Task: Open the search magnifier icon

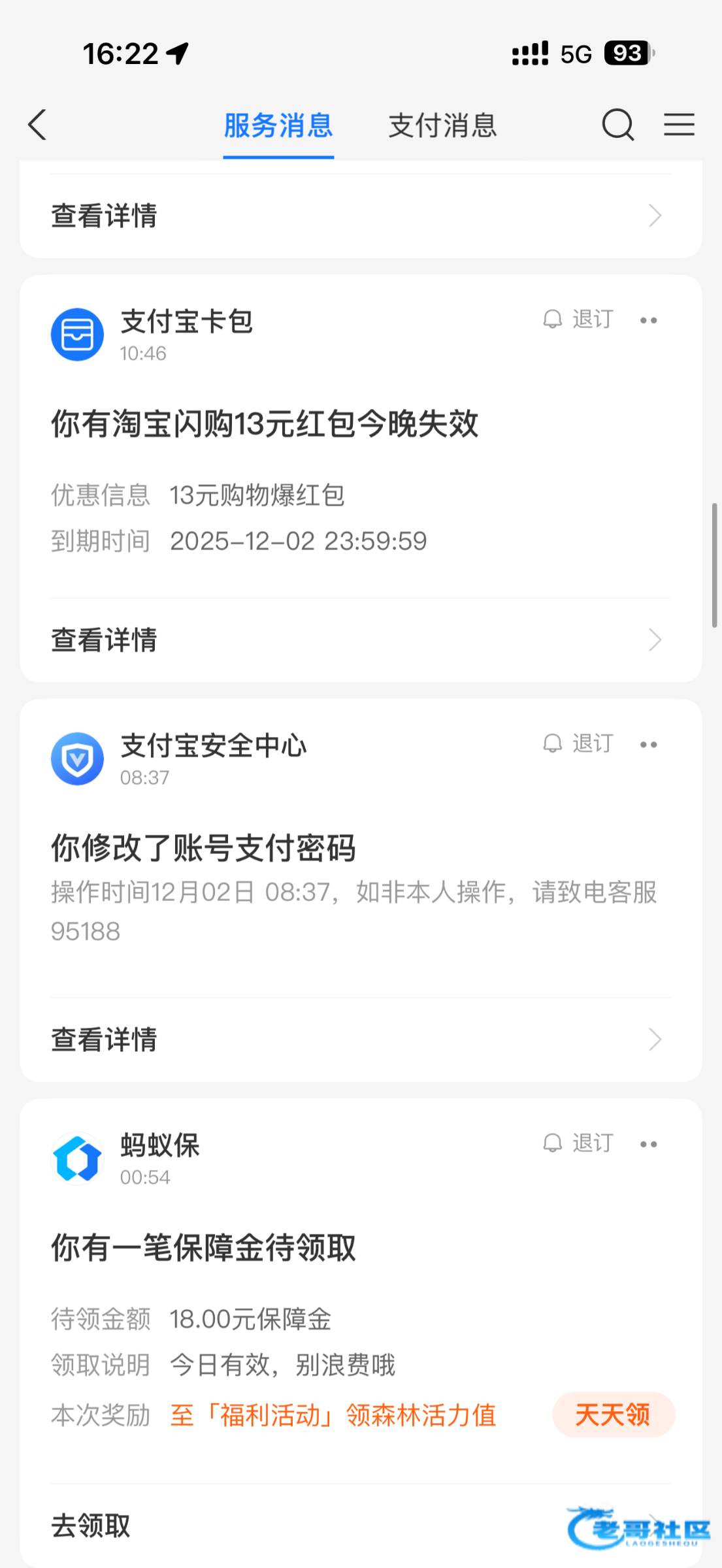Action: [x=617, y=125]
